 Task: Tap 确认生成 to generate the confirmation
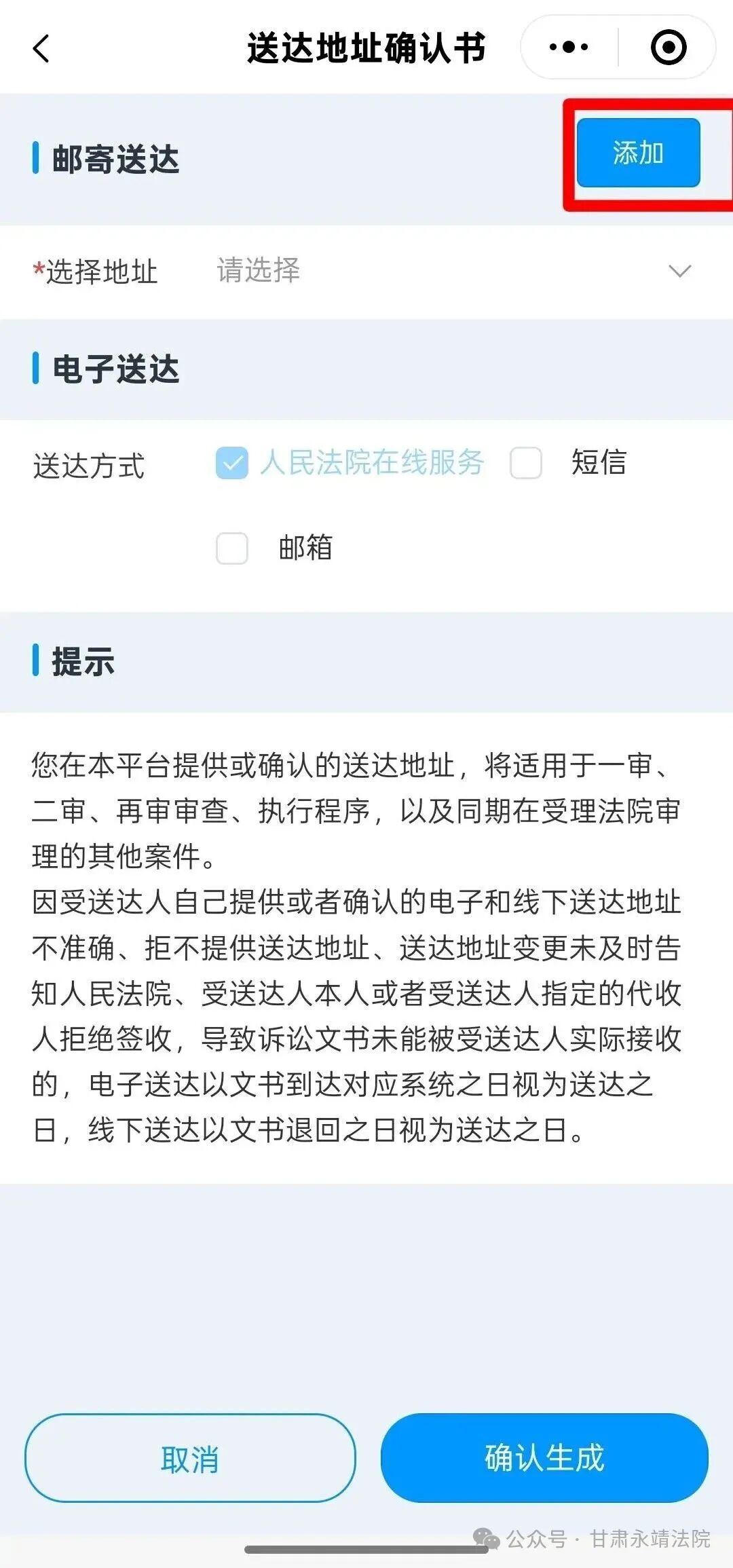[544, 1457]
